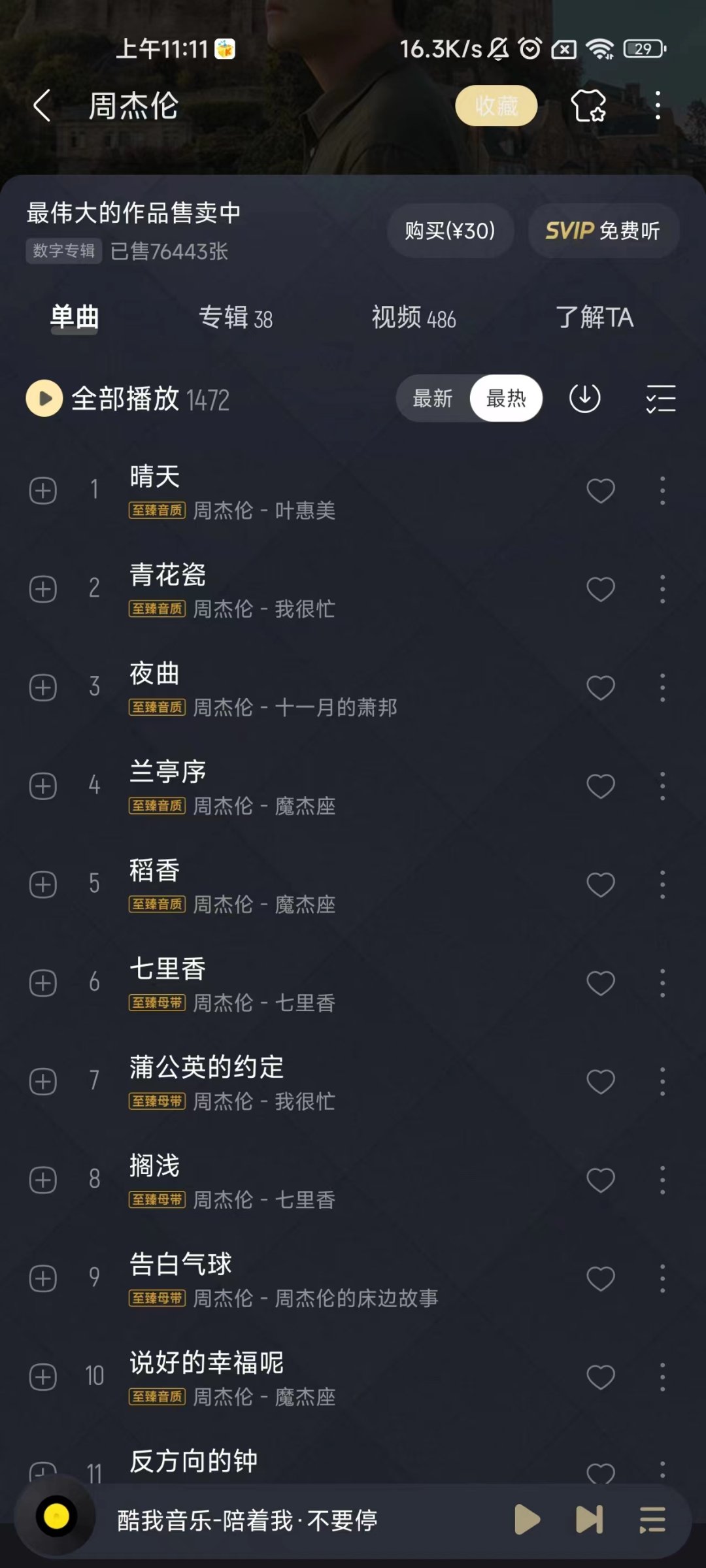Image resolution: width=706 pixels, height=1568 pixels.
Task: Go back from the 周杰伦 artist page
Action: [x=42, y=106]
